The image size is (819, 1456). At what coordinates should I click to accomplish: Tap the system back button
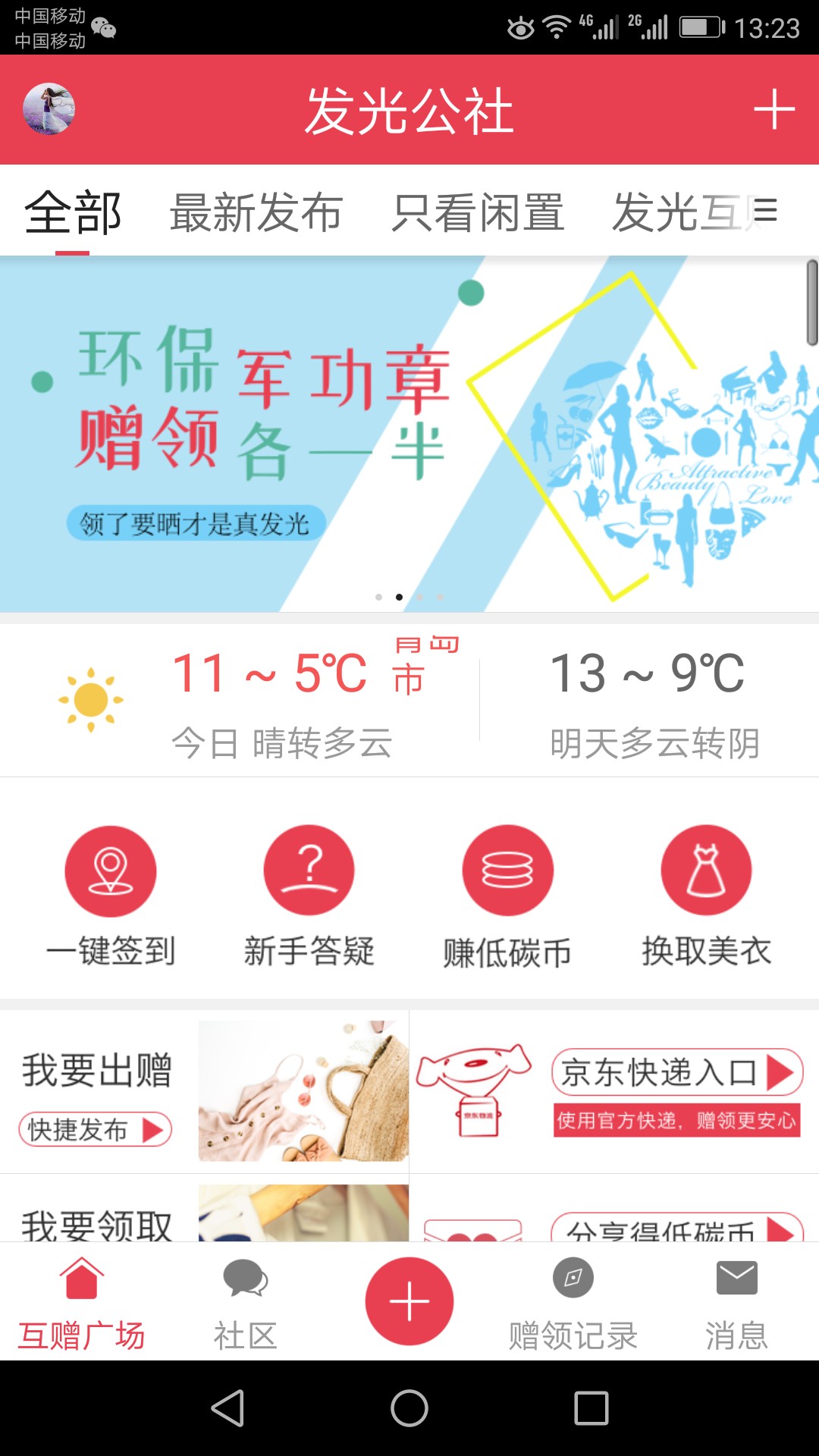[x=227, y=1408]
